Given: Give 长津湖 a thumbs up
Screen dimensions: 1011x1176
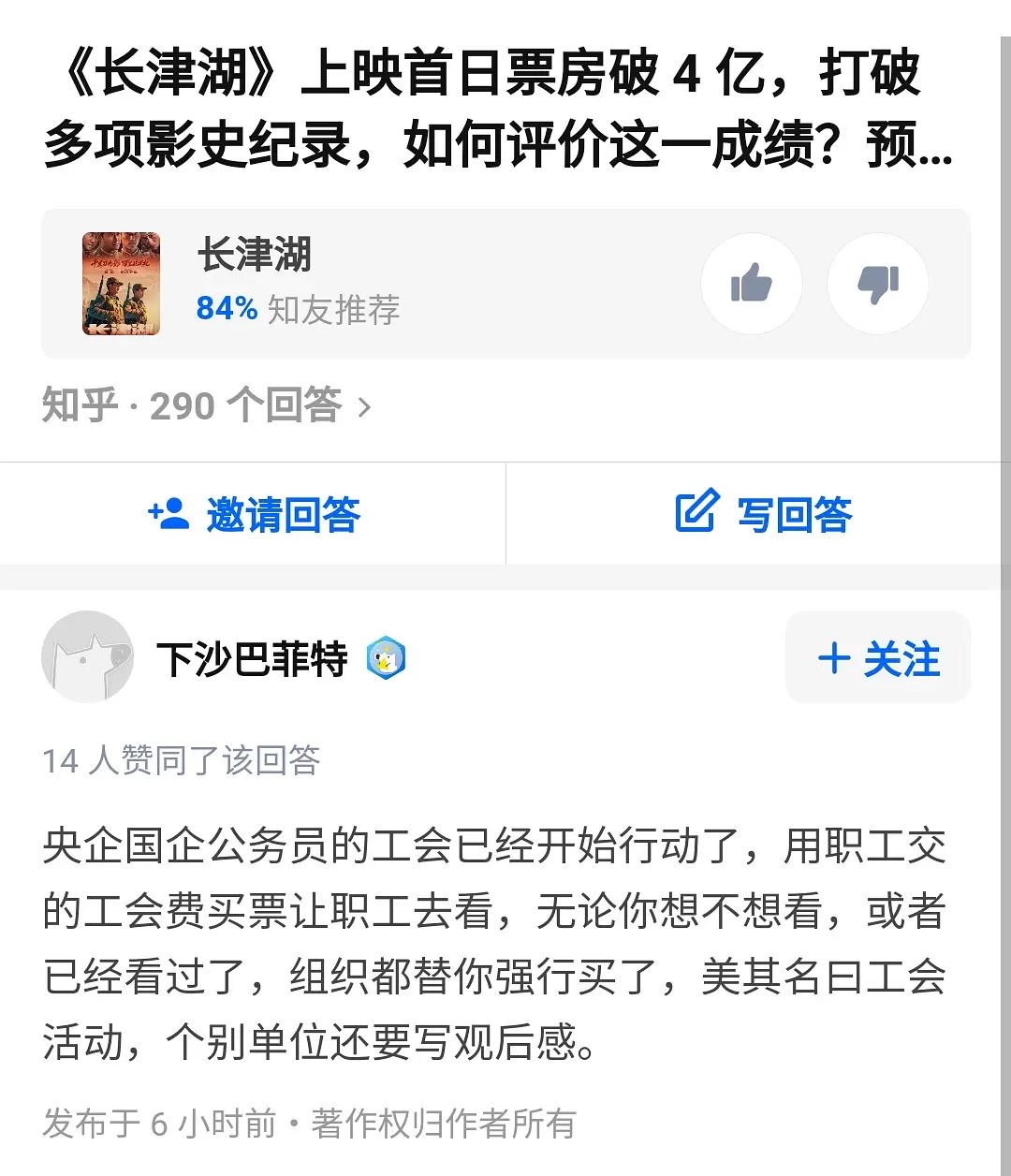Looking at the screenshot, I should (x=751, y=284).
